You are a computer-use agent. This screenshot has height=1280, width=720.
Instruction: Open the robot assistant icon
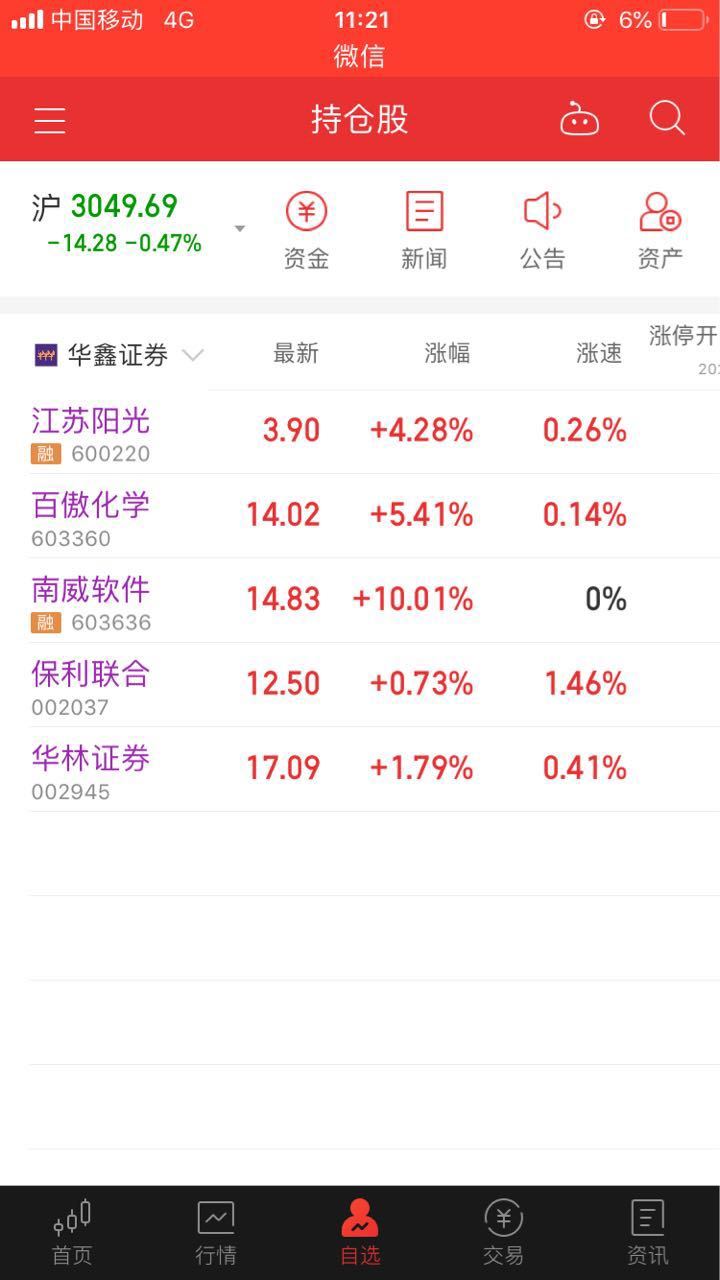pyautogui.click(x=579, y=120)
